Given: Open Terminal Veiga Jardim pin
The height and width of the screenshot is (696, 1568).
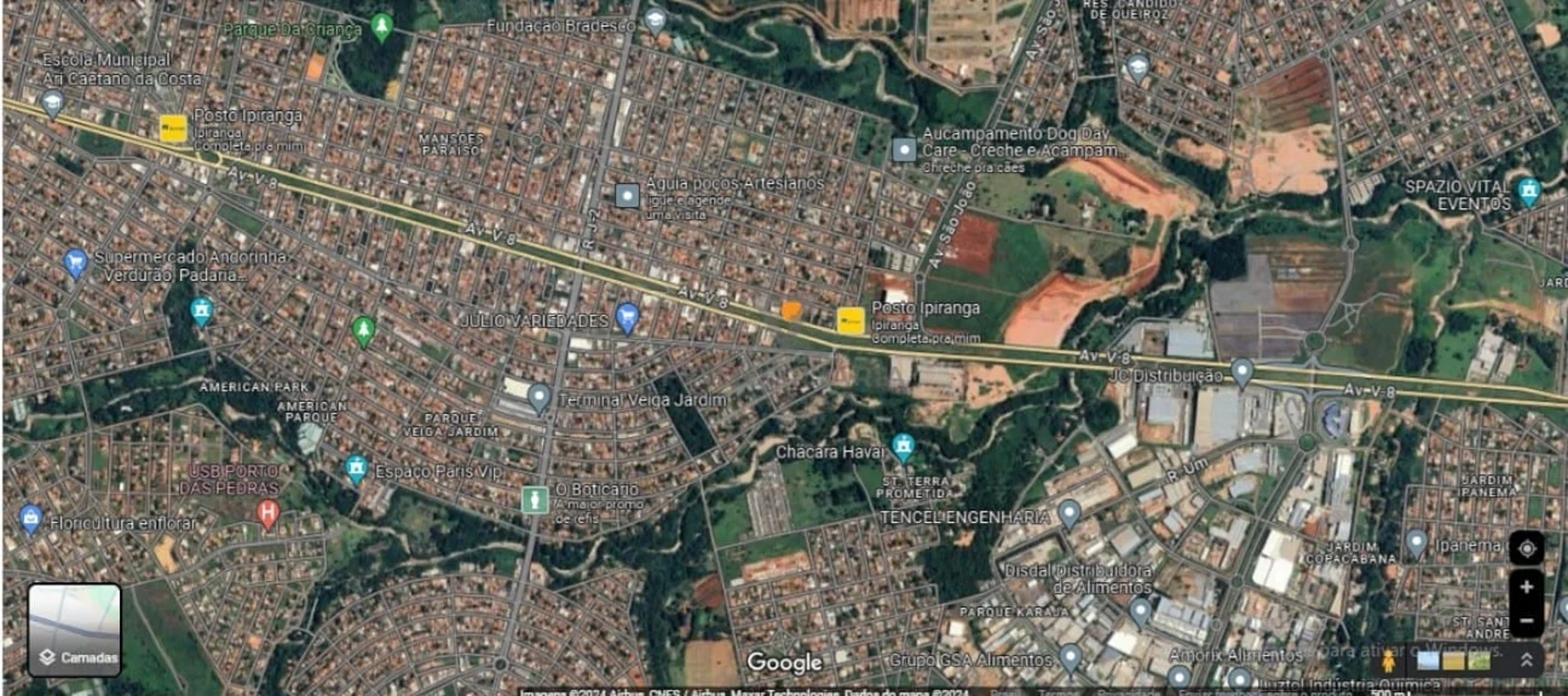Looking at the screenshot, I should click(x=539, y=398).
